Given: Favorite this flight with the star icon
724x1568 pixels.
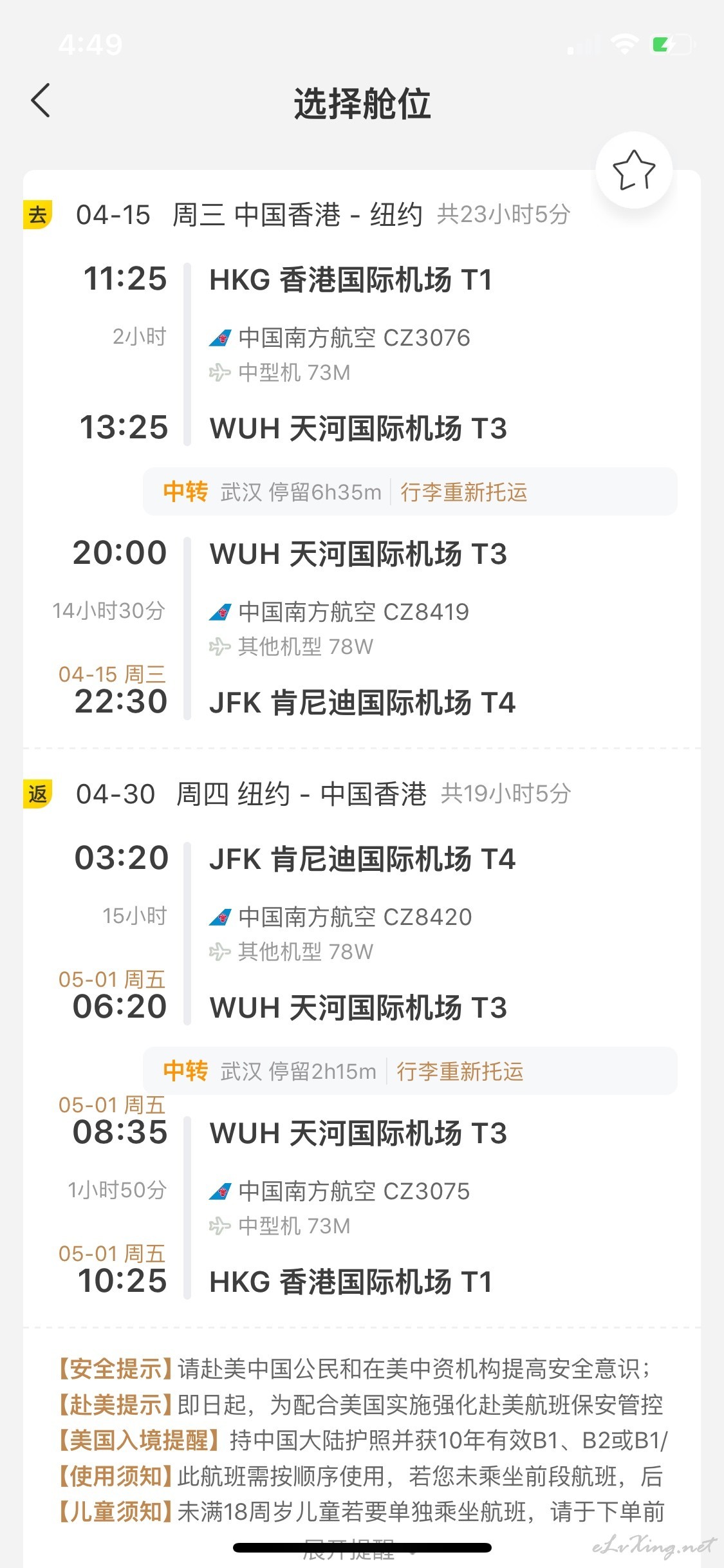Looking at the screenshot, I should point(634,171).
